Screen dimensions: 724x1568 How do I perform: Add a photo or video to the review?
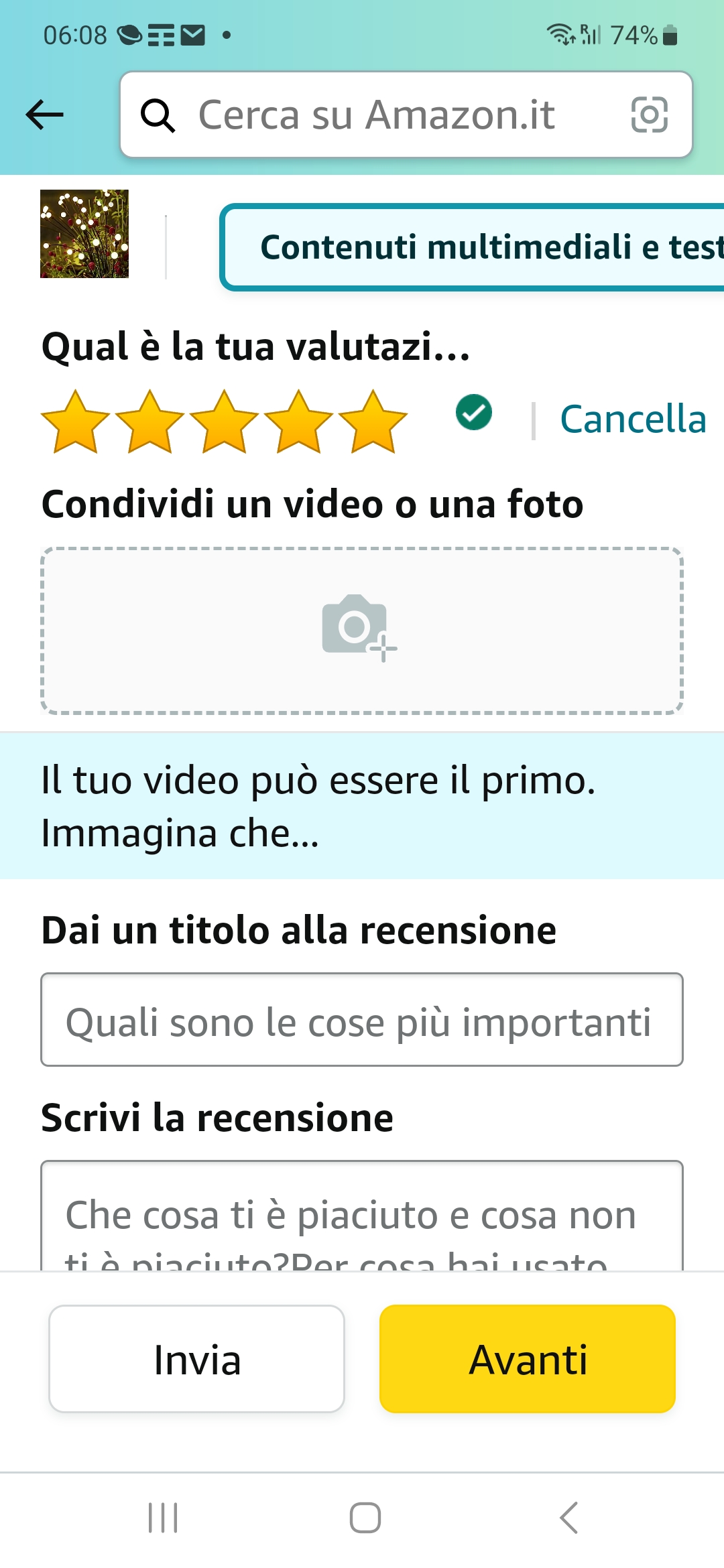(x=362, y=631)
